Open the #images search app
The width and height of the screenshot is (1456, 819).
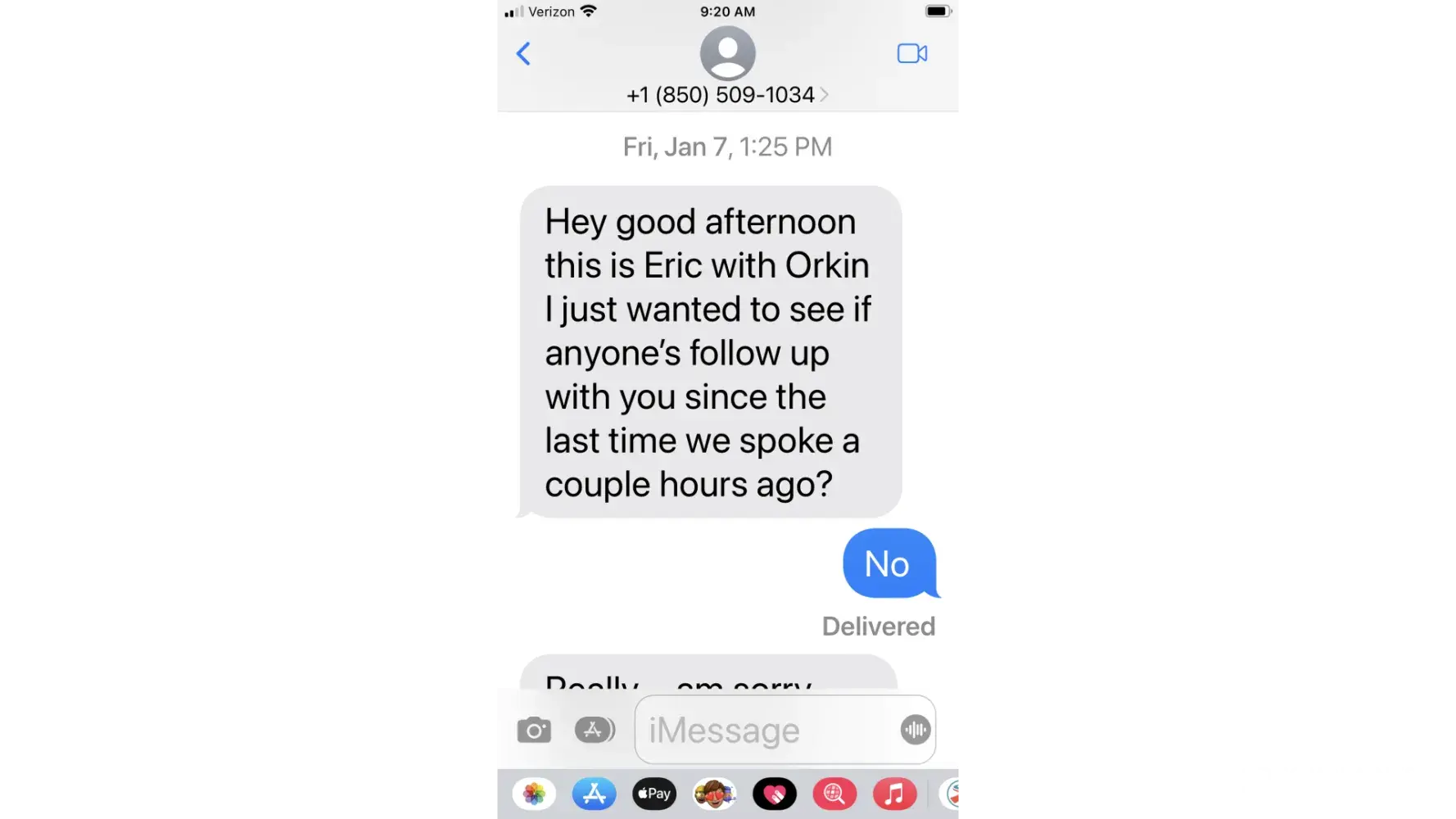pyautogui.click(x=834, y=794)
